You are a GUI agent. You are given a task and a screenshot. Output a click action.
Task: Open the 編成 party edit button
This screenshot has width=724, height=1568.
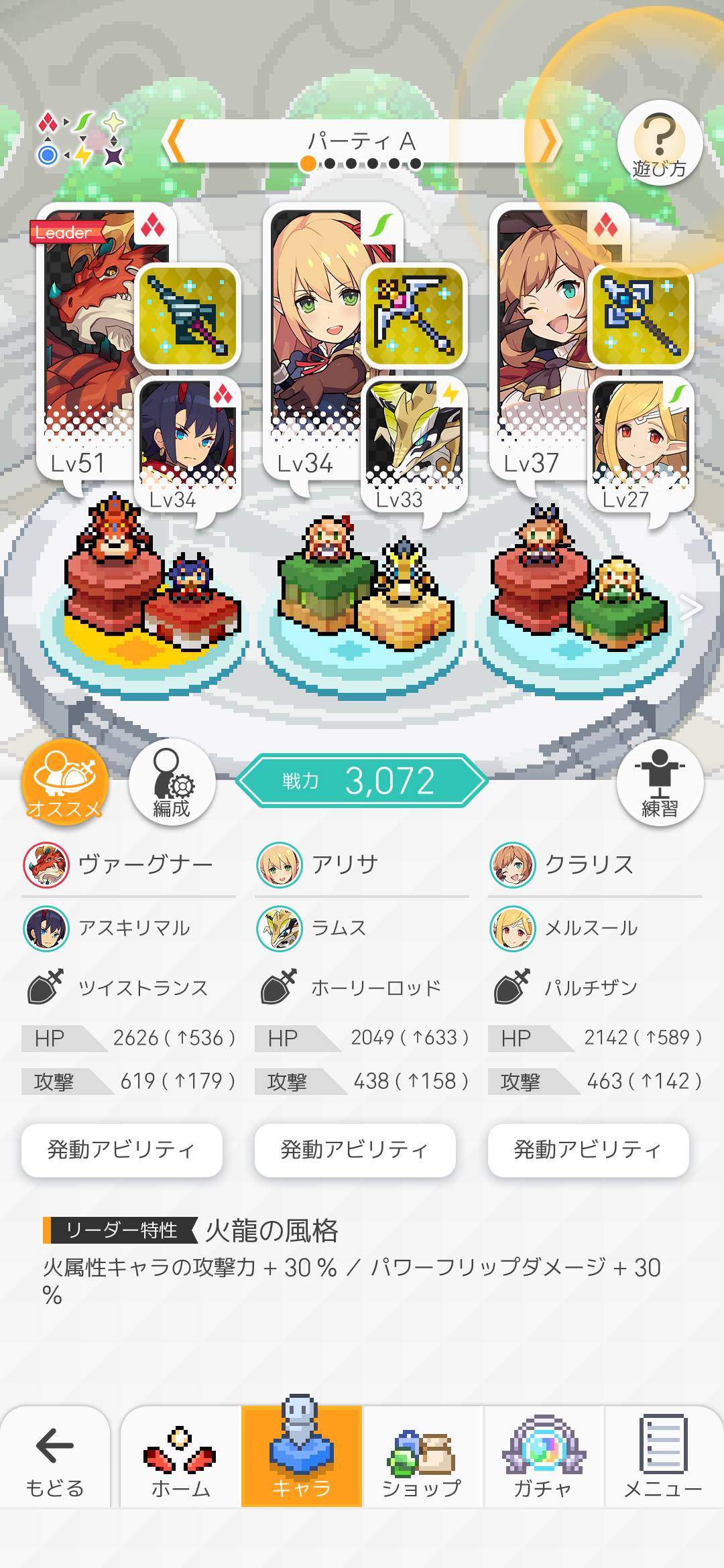point(172,783)
